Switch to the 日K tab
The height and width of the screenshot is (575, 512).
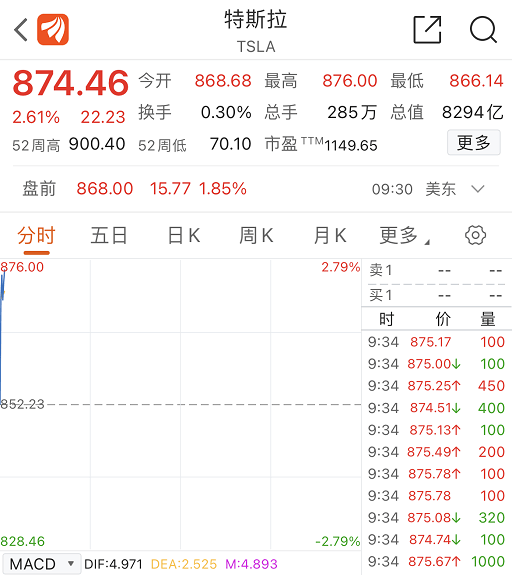pos(184,236)
